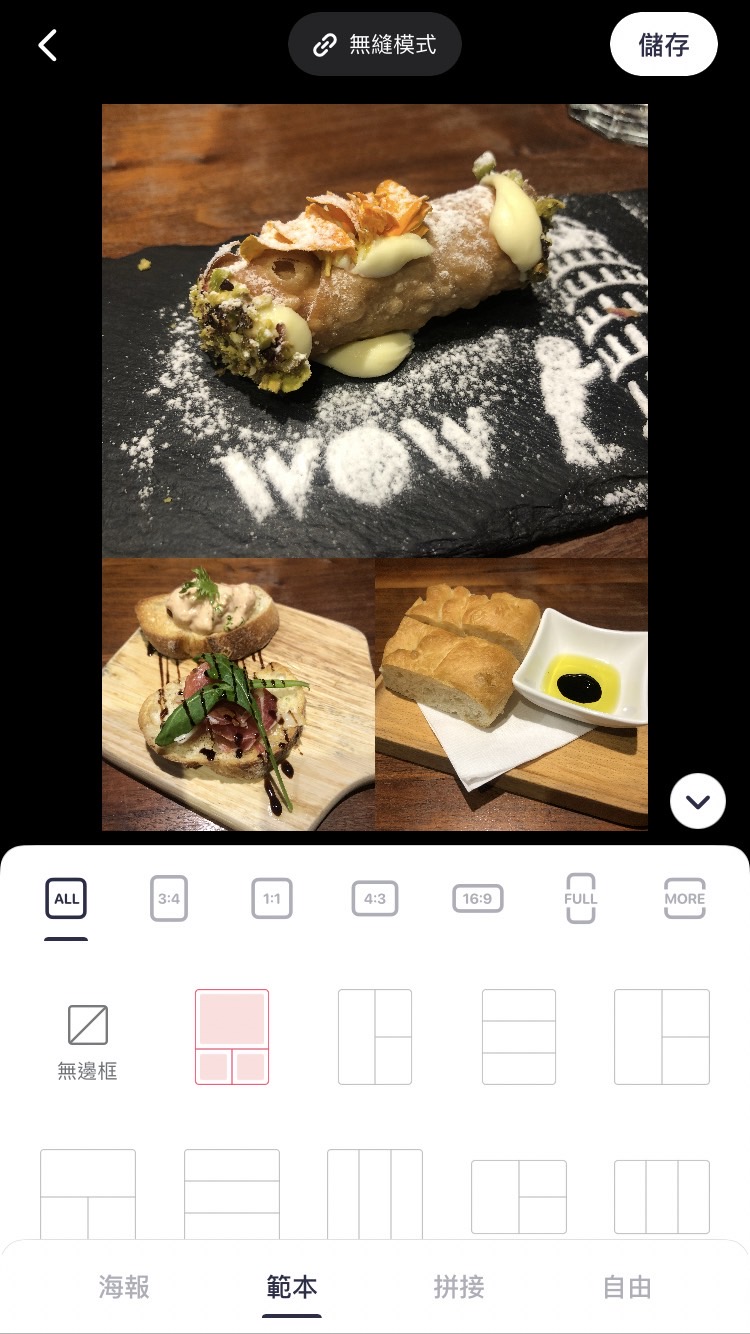Choose the 1:1 aspect ratio

pos(271,898)
